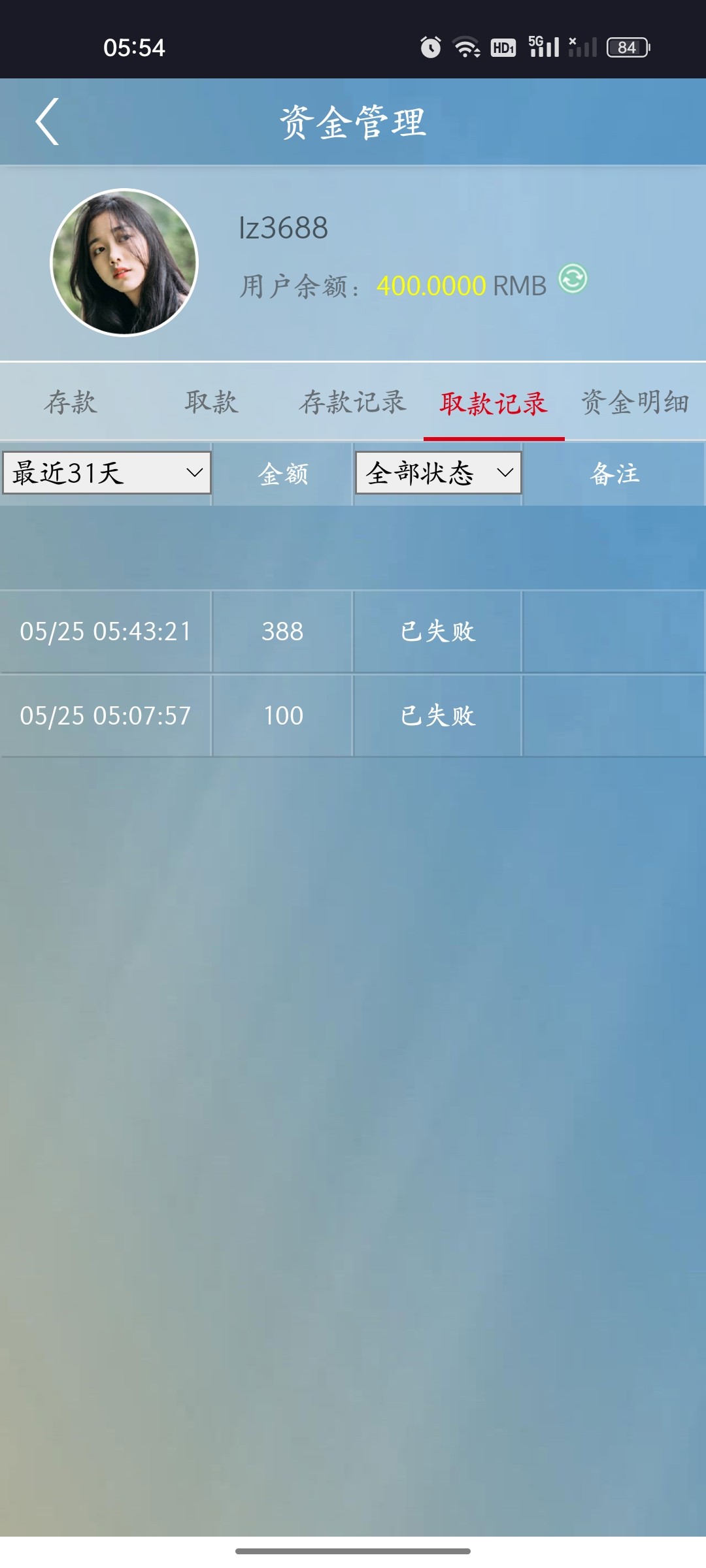Open the 资金明细 tab
This screenshot has height=1568, width=706.
click(x=635, y=402)
